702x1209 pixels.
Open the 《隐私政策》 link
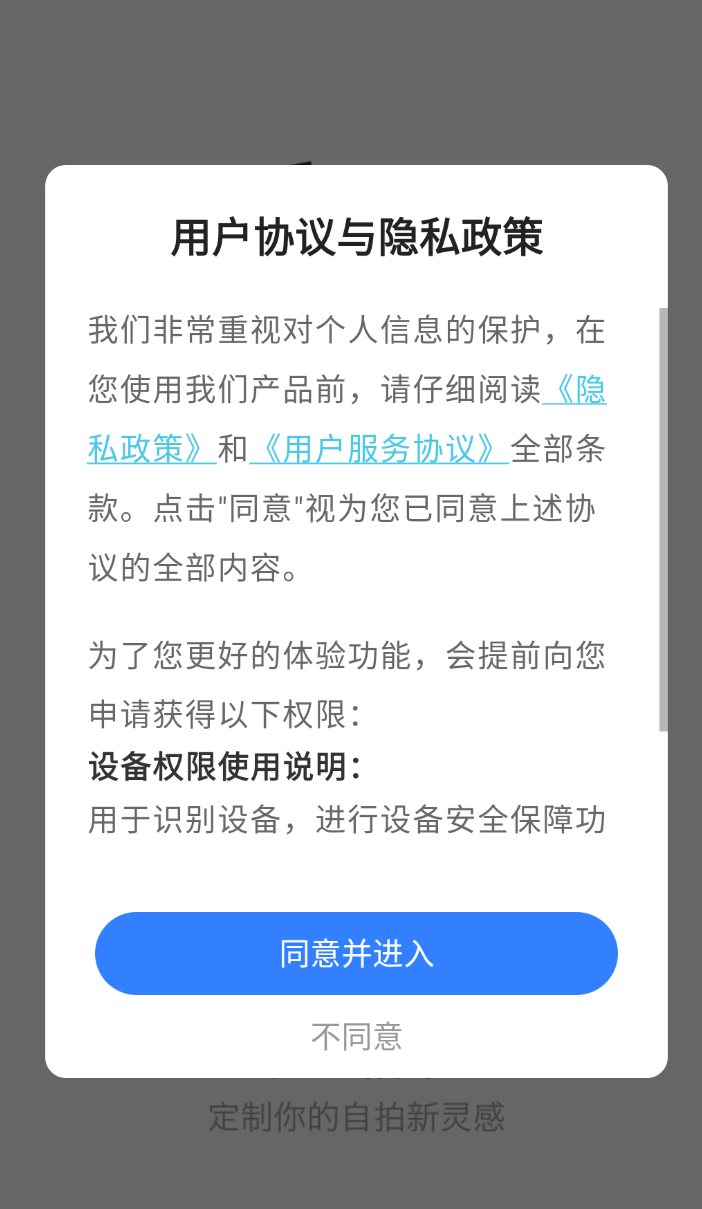point(150,450)
